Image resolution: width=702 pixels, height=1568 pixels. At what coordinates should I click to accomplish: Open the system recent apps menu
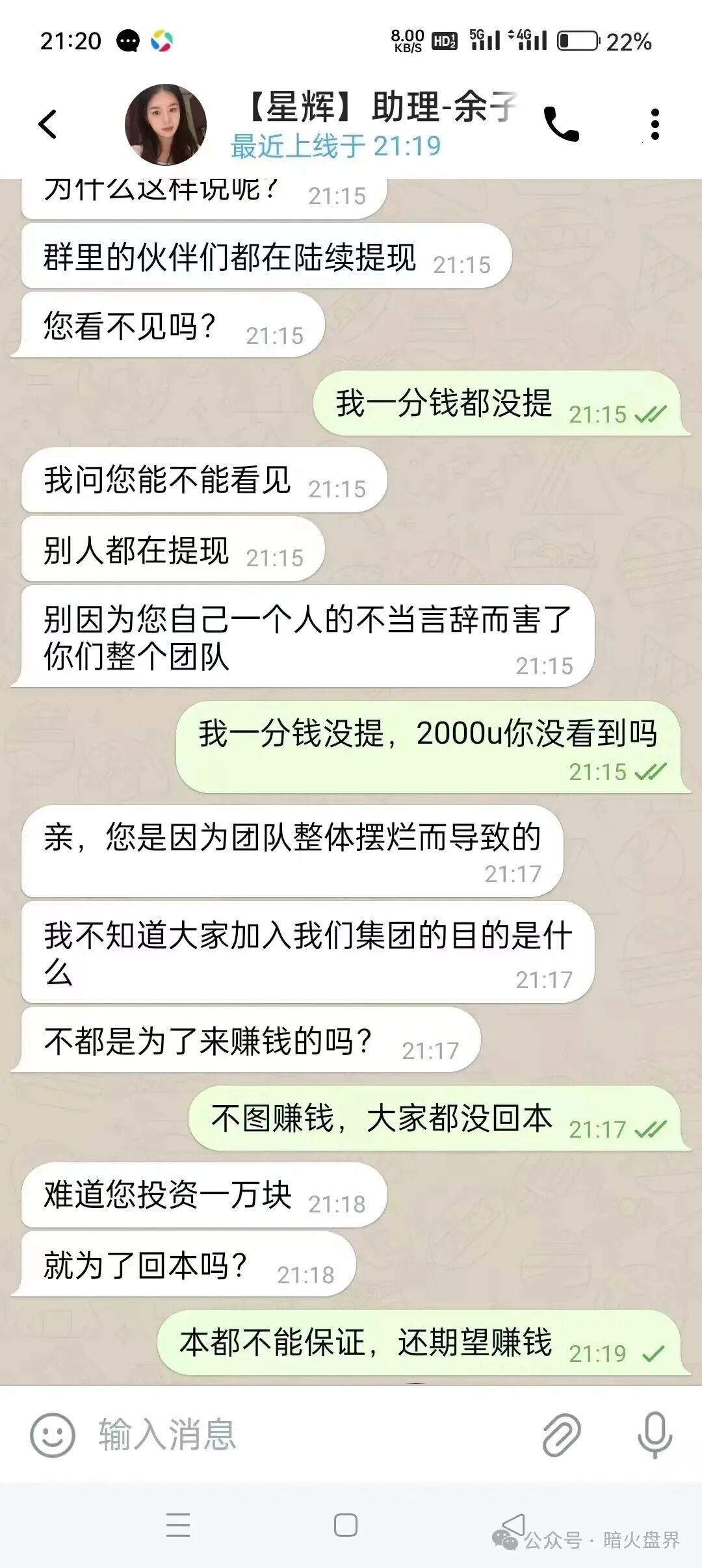tap(178, 1524)
